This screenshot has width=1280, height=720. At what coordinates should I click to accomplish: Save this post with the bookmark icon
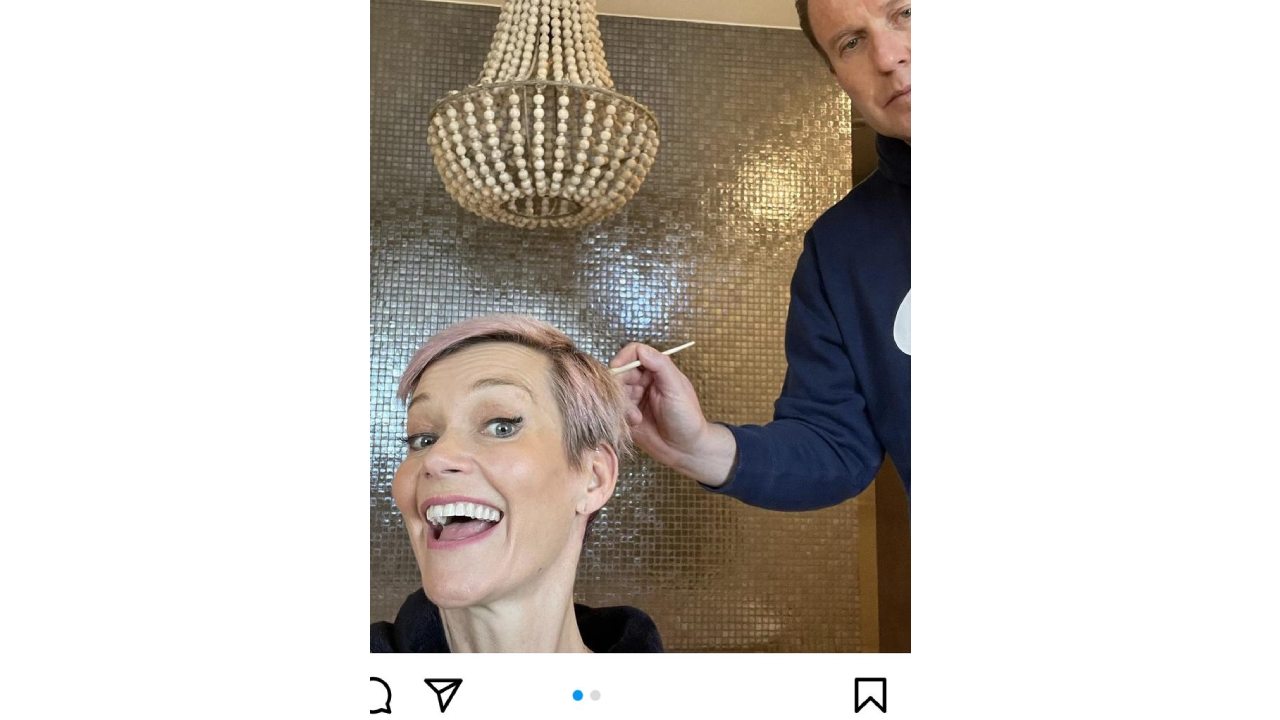(x=870, y=695)
